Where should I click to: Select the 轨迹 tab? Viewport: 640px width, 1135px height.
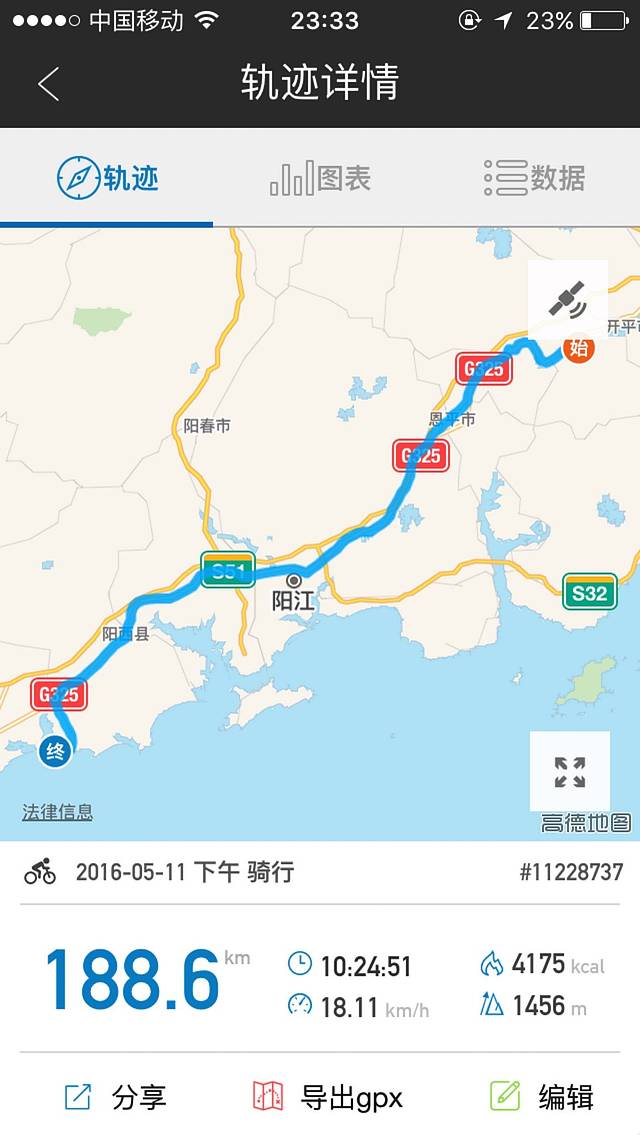[107, 179]
